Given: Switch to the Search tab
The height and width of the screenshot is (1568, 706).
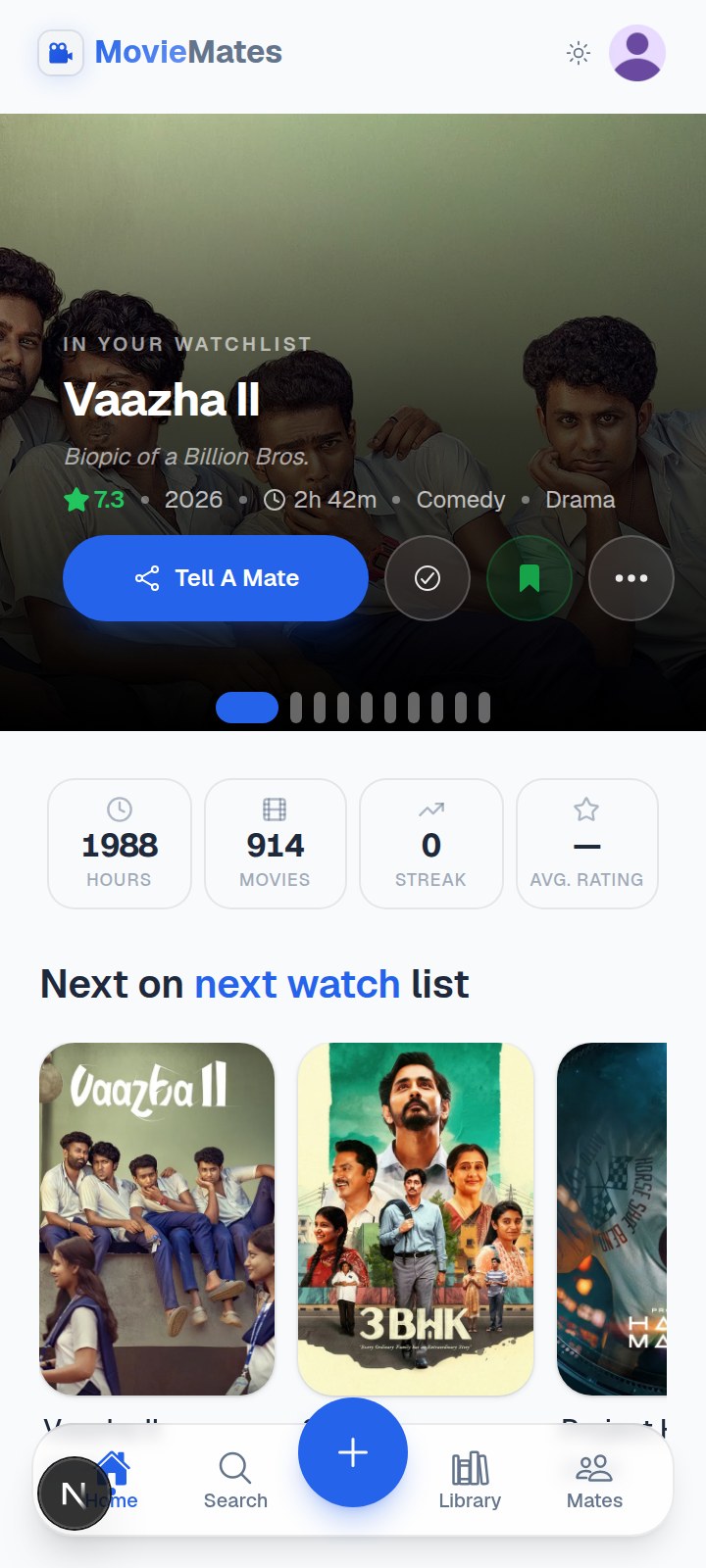Looking at the screenshot, I should [x=235, y=1481].
